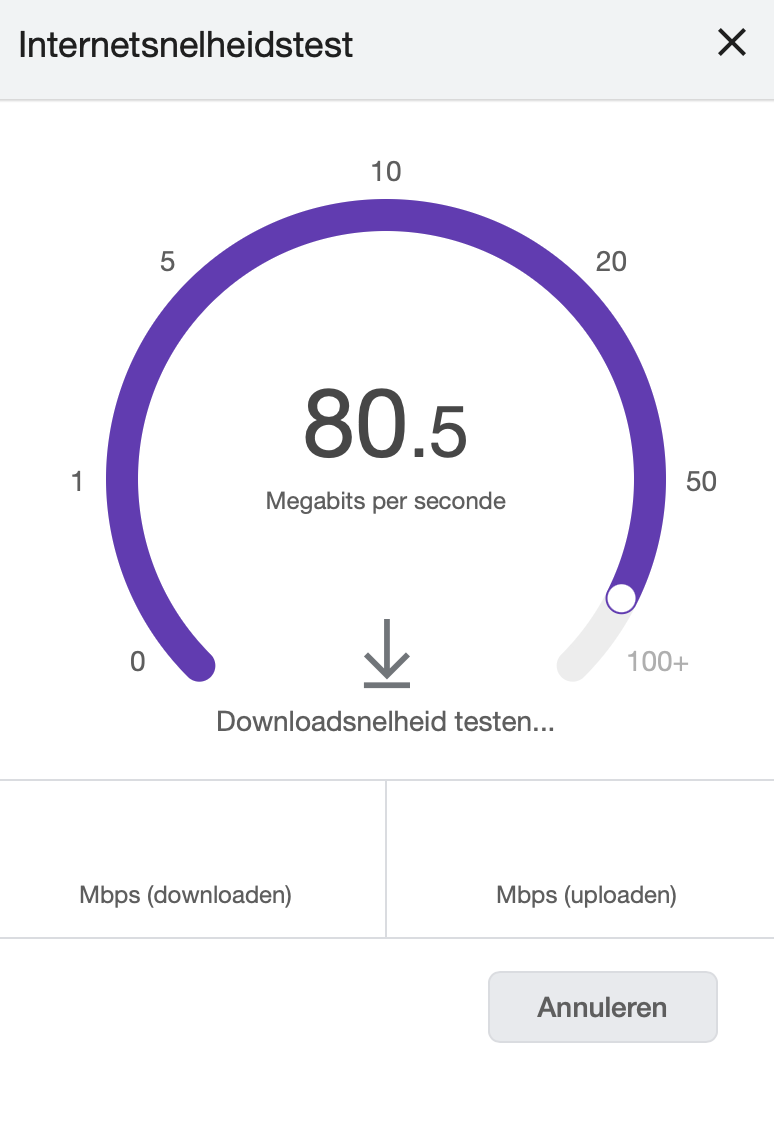
Task: Click the purple speedometer arc
Action: [x=387, y=215]
